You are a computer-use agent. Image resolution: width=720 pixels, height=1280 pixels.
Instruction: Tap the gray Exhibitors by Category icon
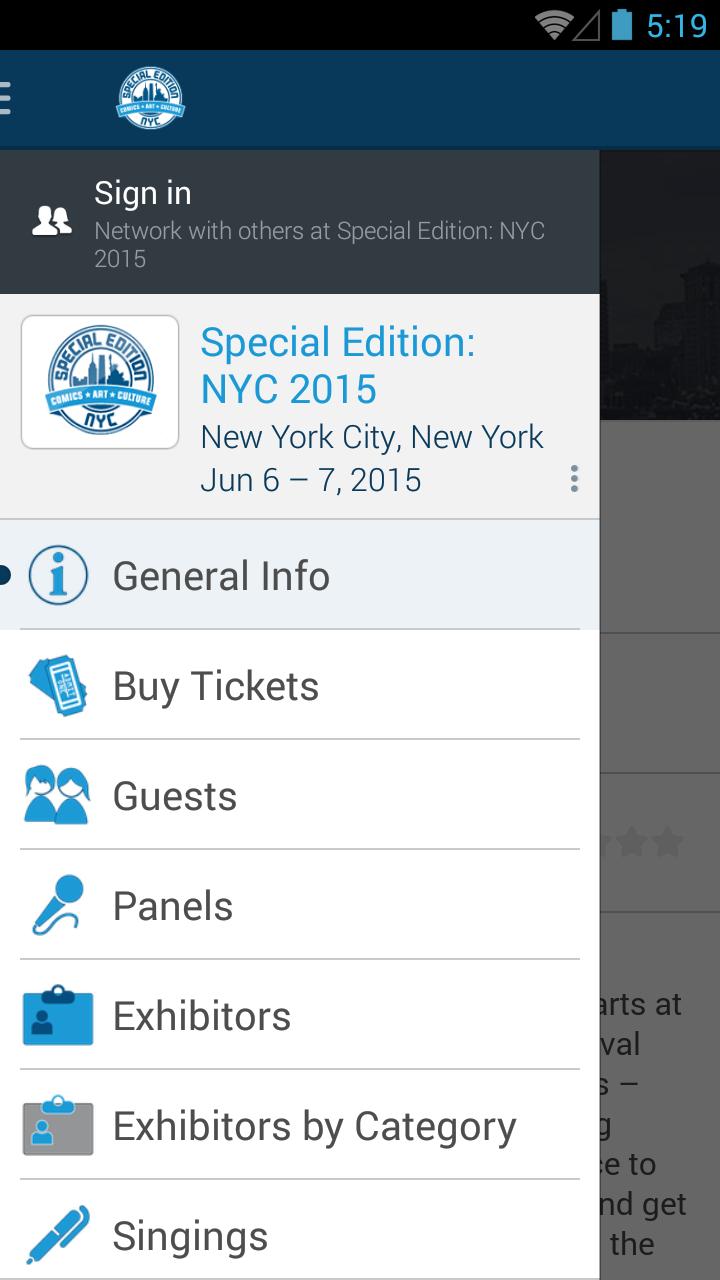click(57, 1125)
